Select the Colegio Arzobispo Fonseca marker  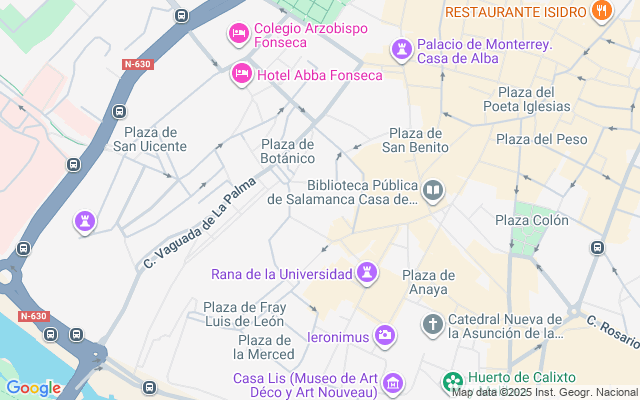click(x=238, y=35)
